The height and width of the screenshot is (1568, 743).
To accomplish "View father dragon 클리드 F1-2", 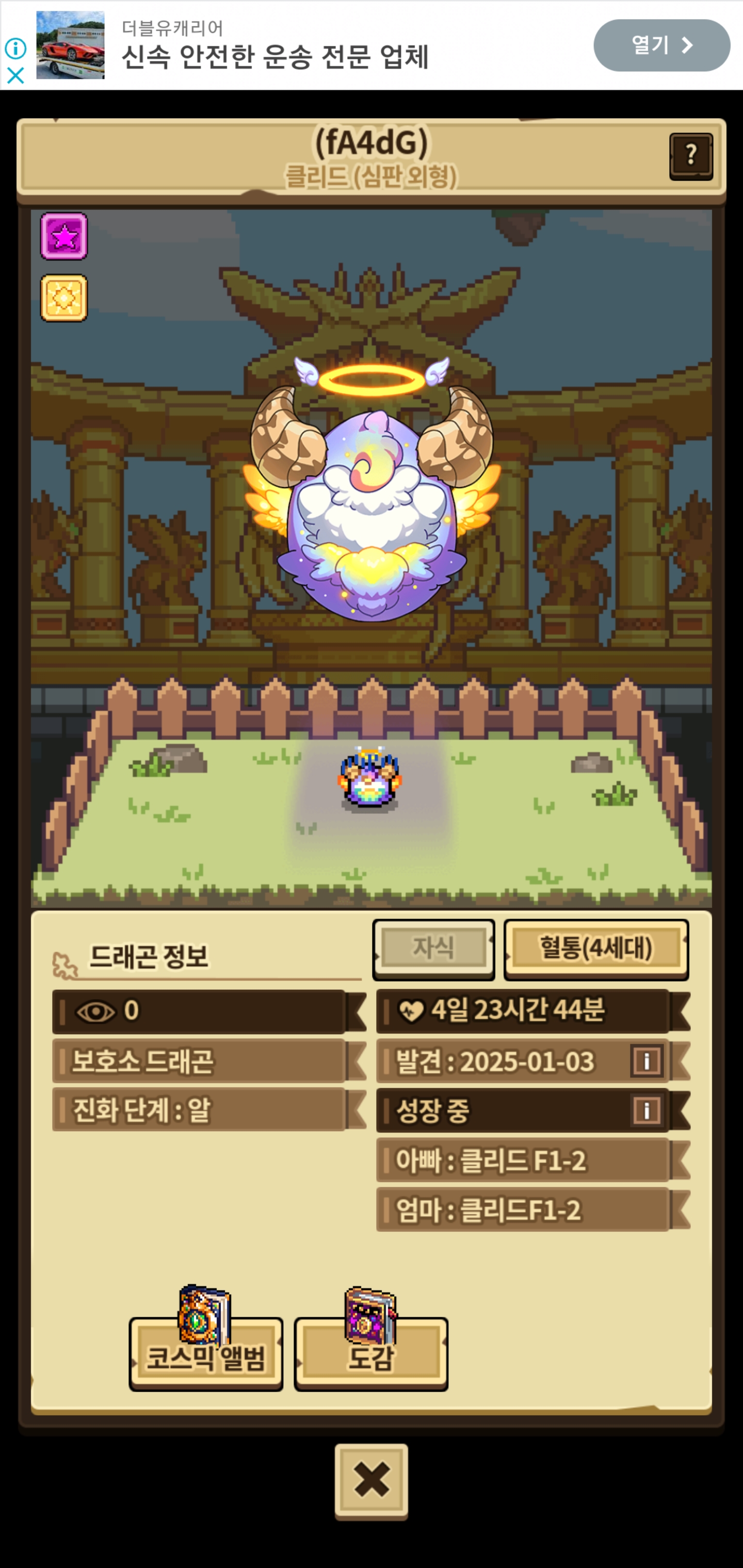I will pyautogui.click(x=524, y=1160).
